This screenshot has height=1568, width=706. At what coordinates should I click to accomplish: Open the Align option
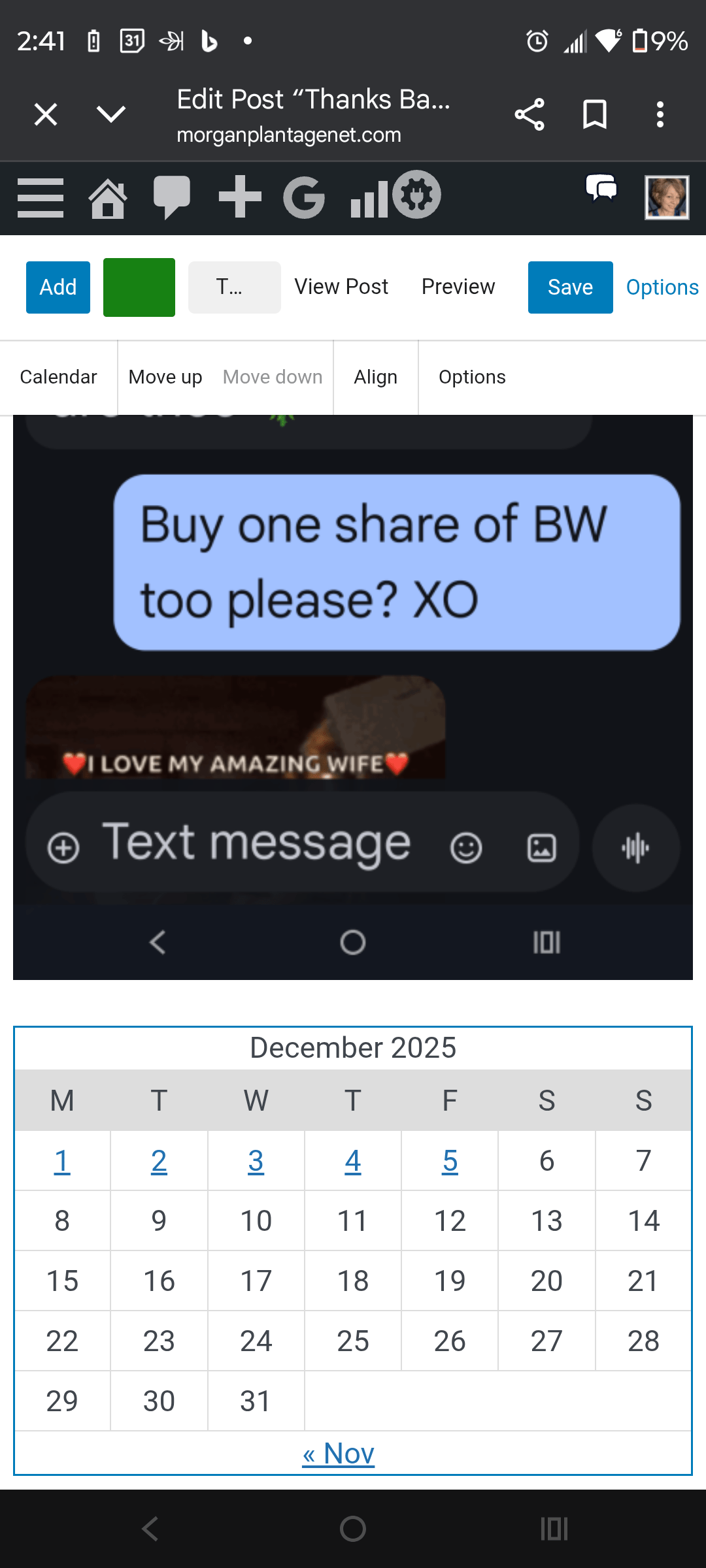[x=375, y=377]
